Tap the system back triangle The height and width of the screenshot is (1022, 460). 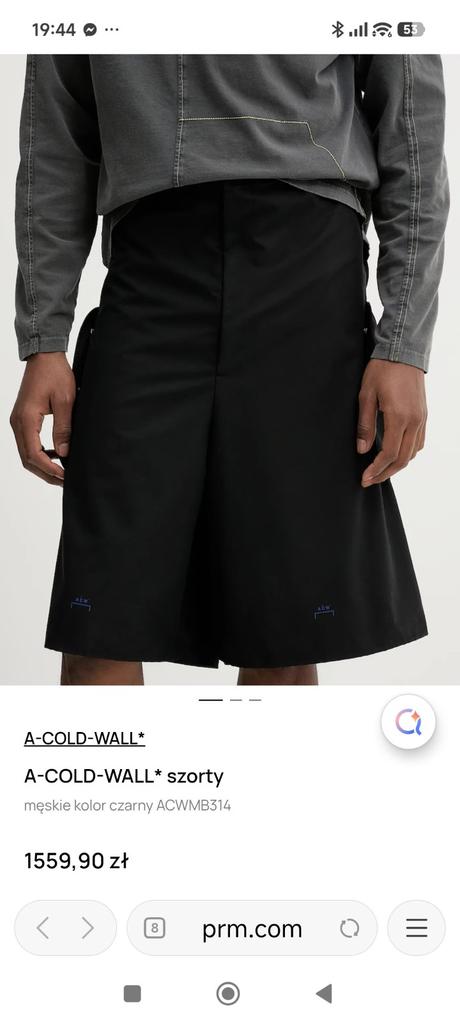coord(324,993)
